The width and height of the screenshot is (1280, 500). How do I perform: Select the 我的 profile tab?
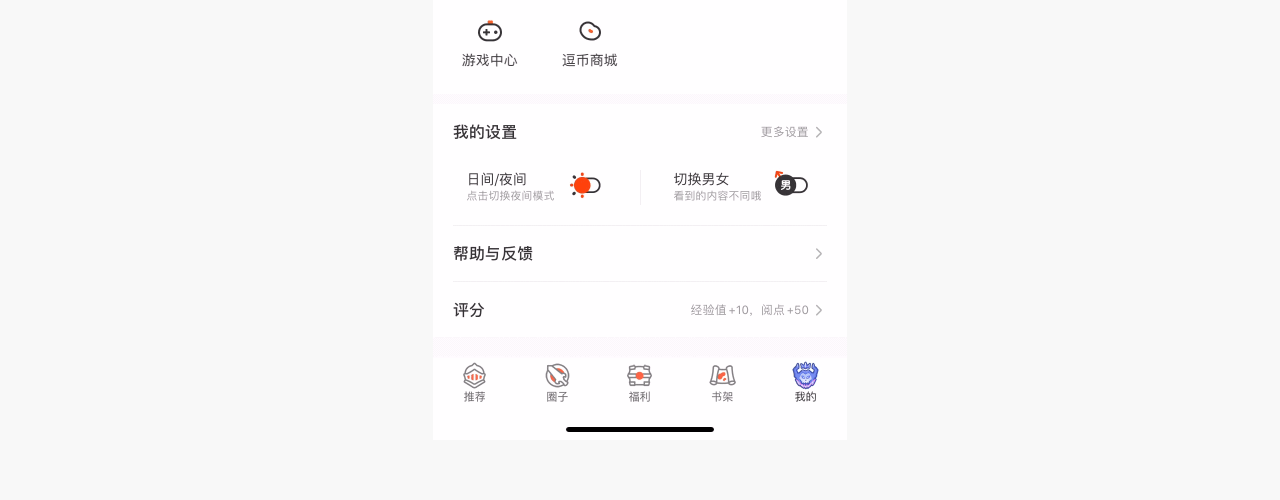pos(805,383)
